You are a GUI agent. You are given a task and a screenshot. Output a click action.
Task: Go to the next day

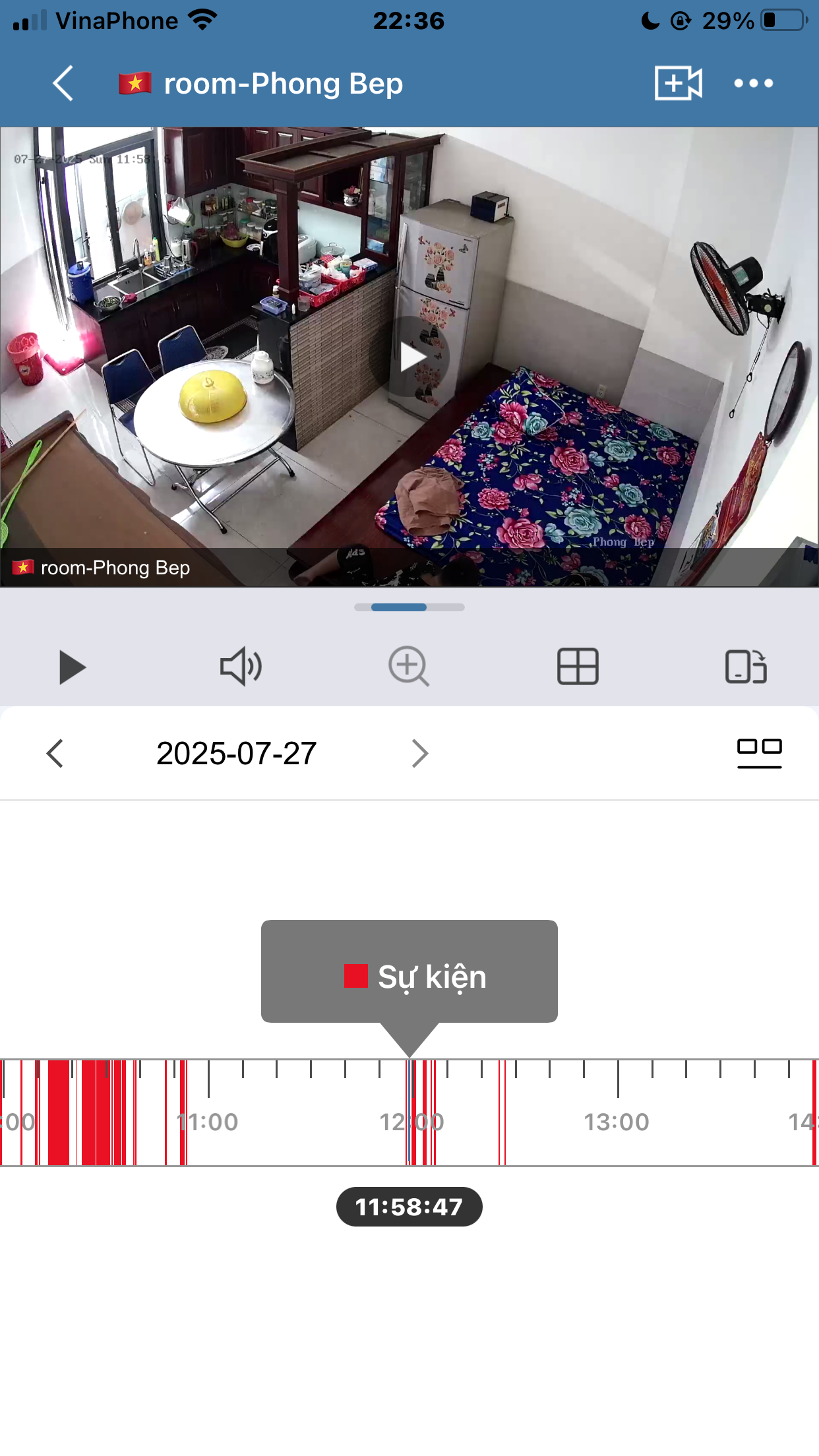(x=419, y=753)
